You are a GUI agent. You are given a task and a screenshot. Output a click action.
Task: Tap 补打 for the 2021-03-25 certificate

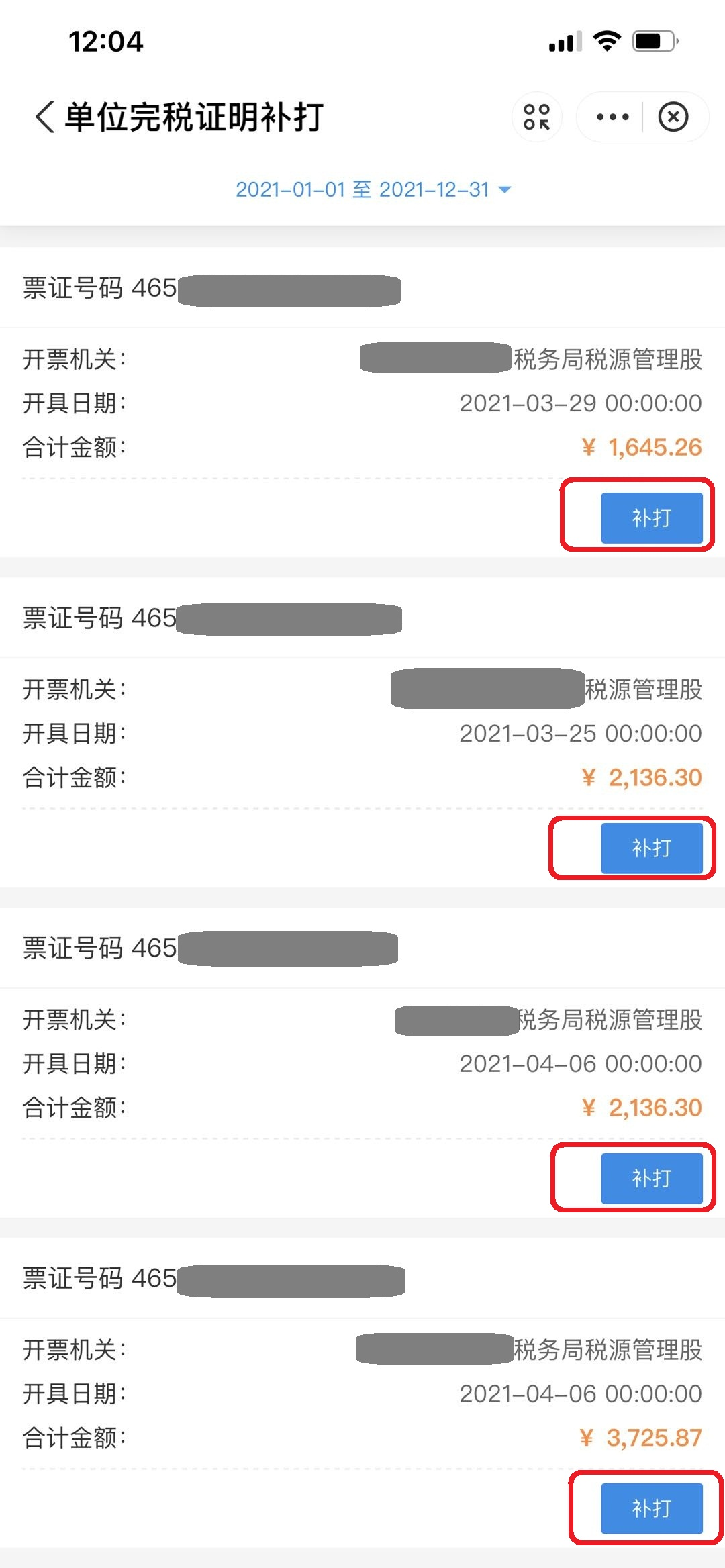pos(651,848)
